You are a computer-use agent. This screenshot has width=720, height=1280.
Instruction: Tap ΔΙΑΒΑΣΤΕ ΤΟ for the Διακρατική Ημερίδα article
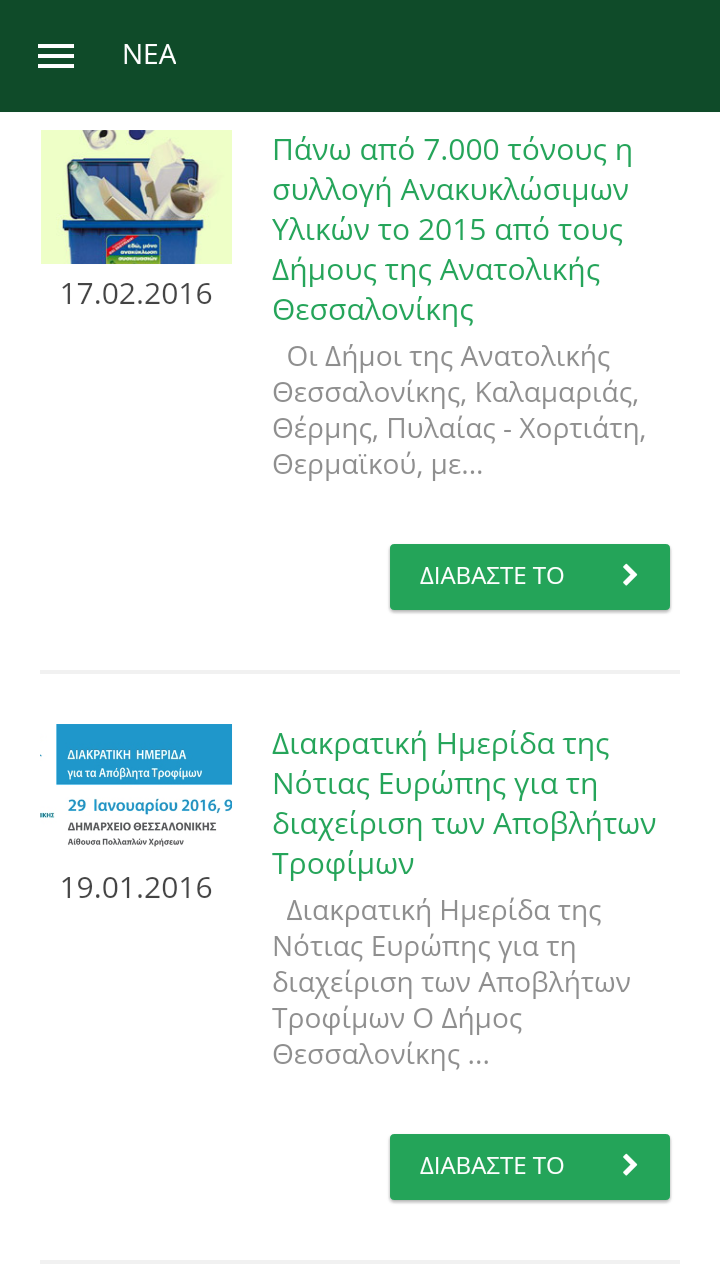(x=529, y=1167)
